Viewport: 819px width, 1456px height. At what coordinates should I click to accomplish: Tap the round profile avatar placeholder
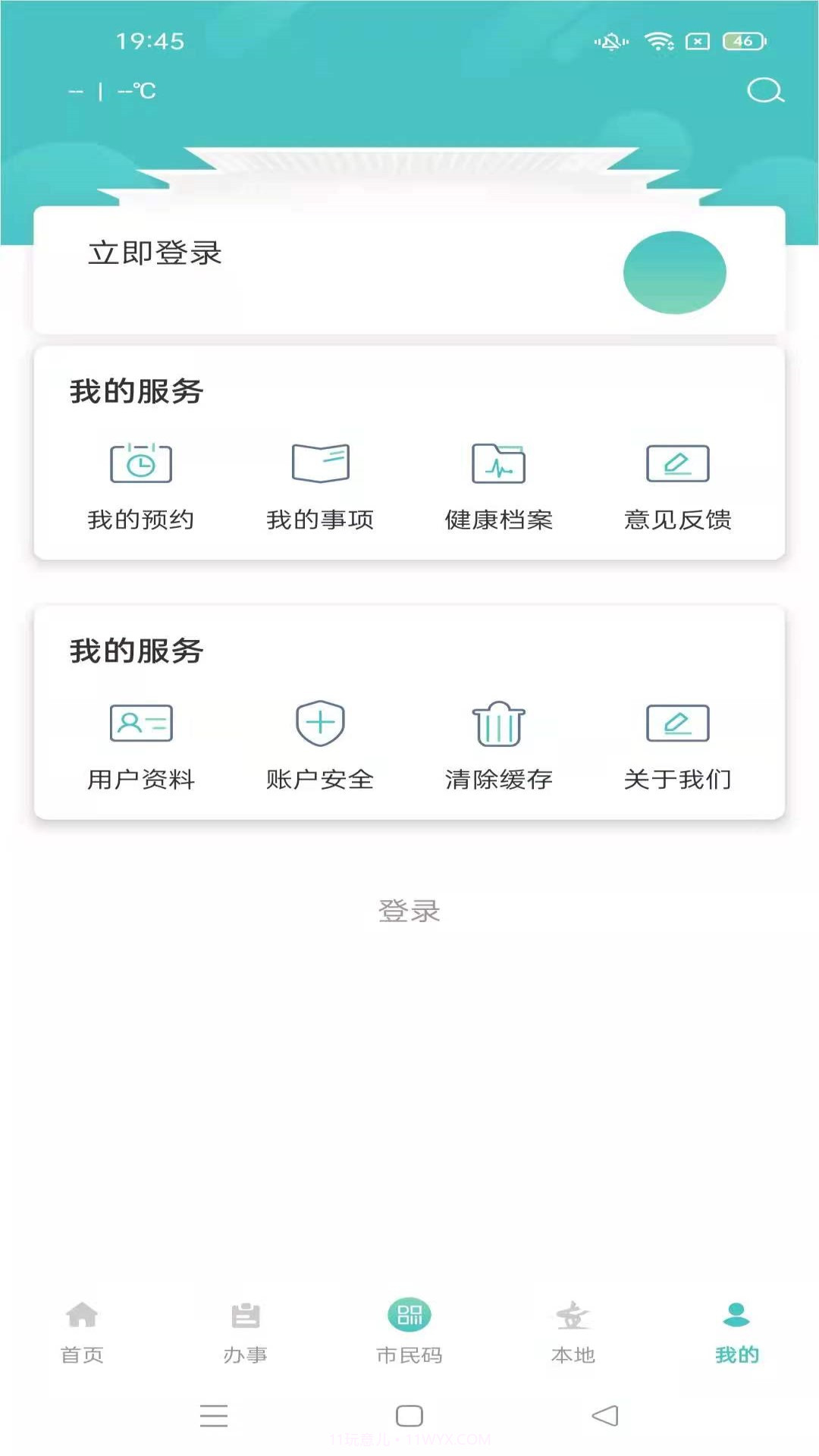pyautogui.click(x=673, y=271)
